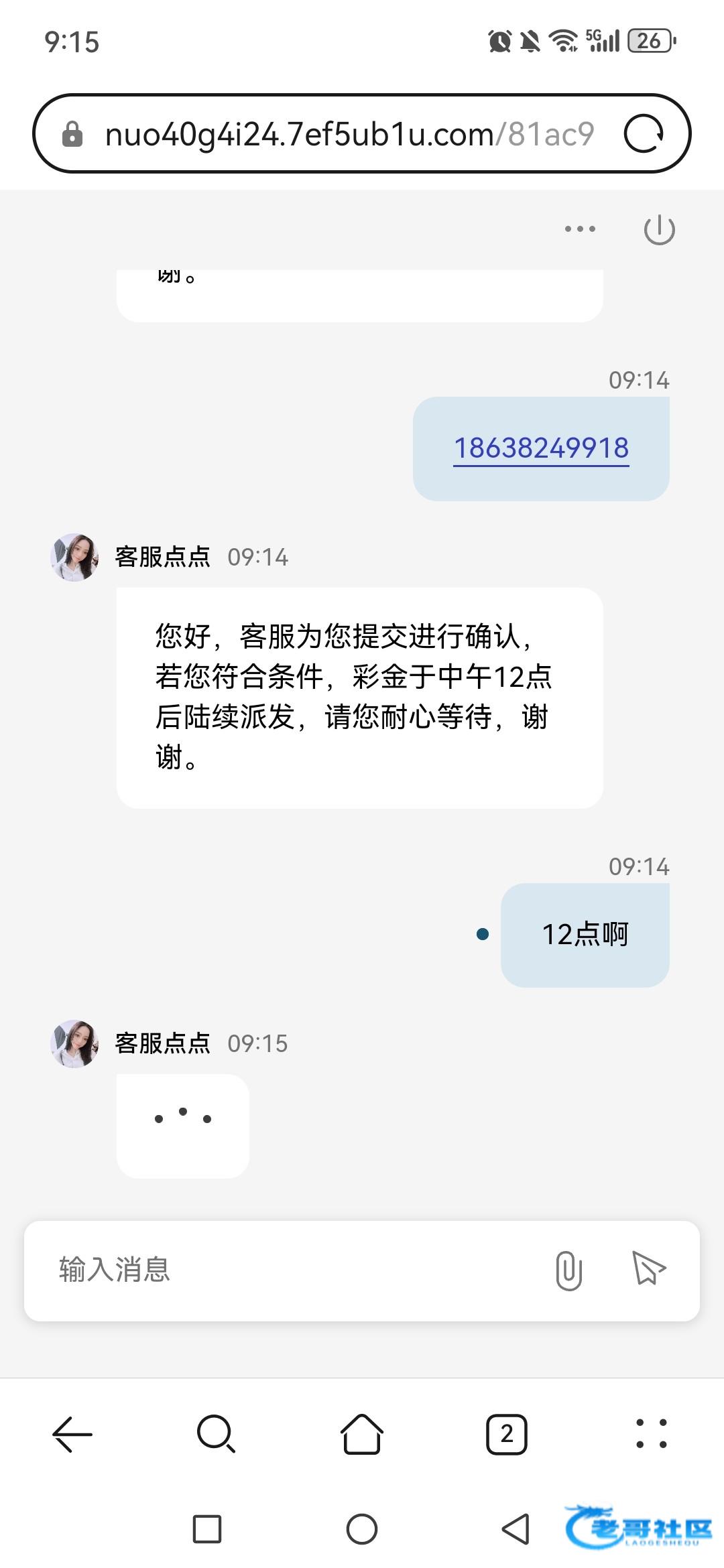This screenshot has width=724, height=1568.
Task: Return to the system home screen circle
Action: click(x=362, y=1529)
